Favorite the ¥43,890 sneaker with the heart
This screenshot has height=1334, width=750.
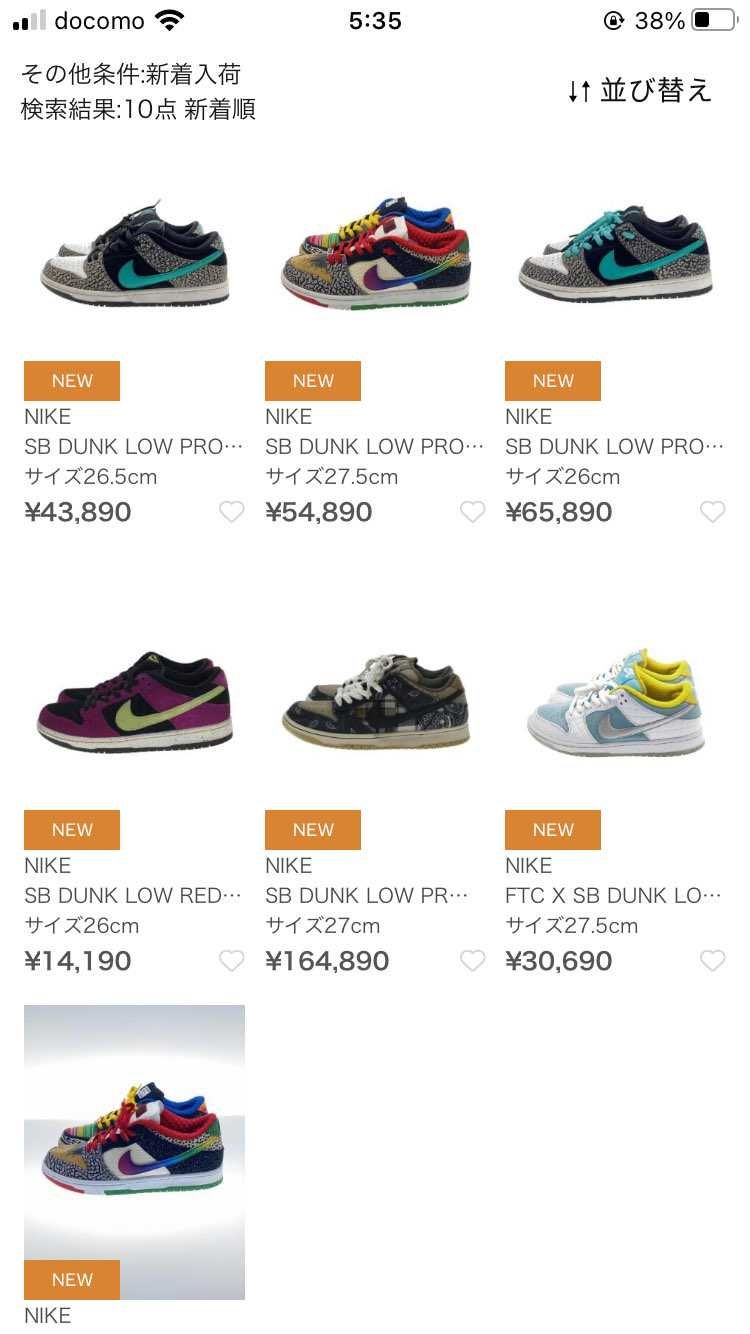231,512
